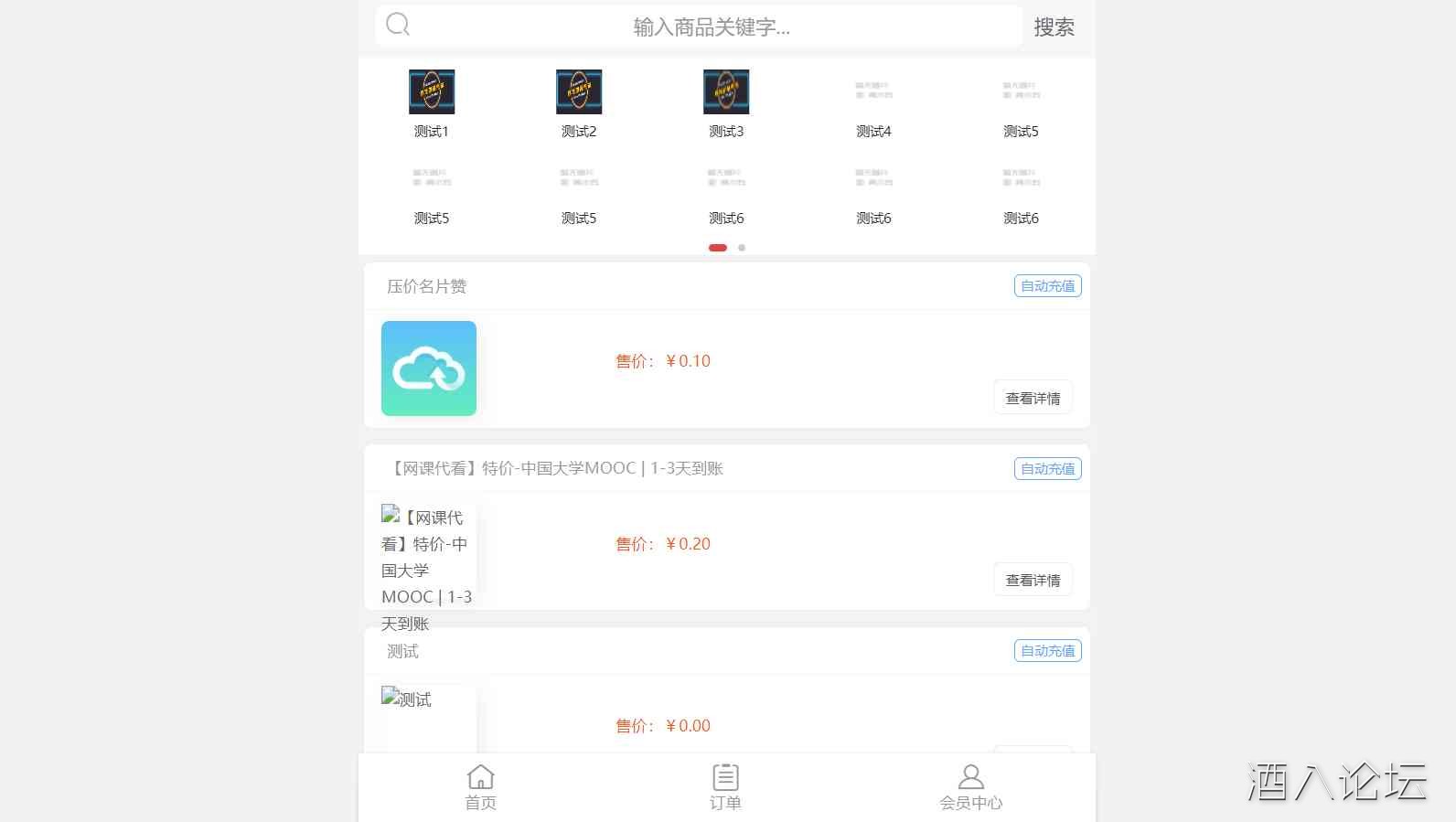Switch to the 订单 tab
1456x822 pixels.
(725, 787)
